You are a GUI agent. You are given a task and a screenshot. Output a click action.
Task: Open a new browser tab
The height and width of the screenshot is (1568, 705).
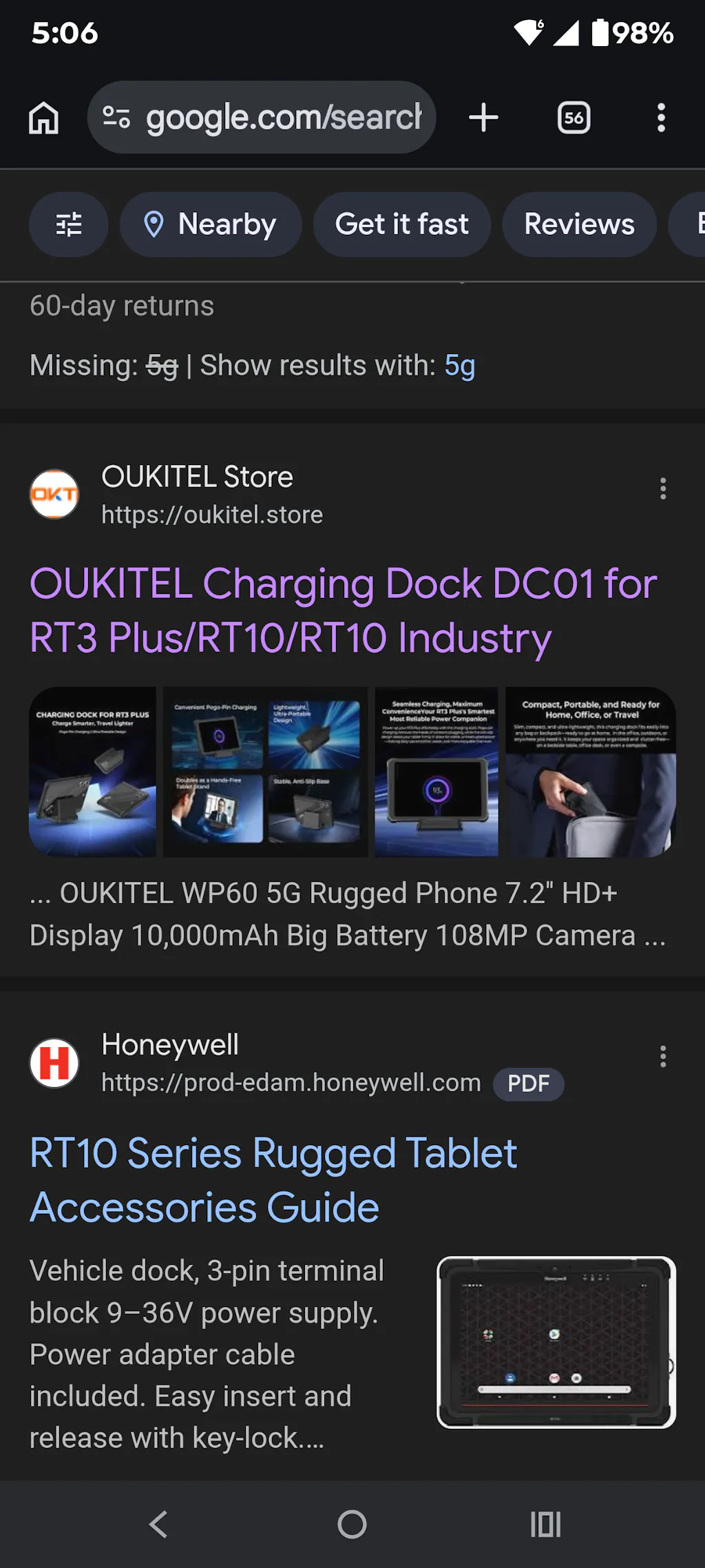coord(483,118)
